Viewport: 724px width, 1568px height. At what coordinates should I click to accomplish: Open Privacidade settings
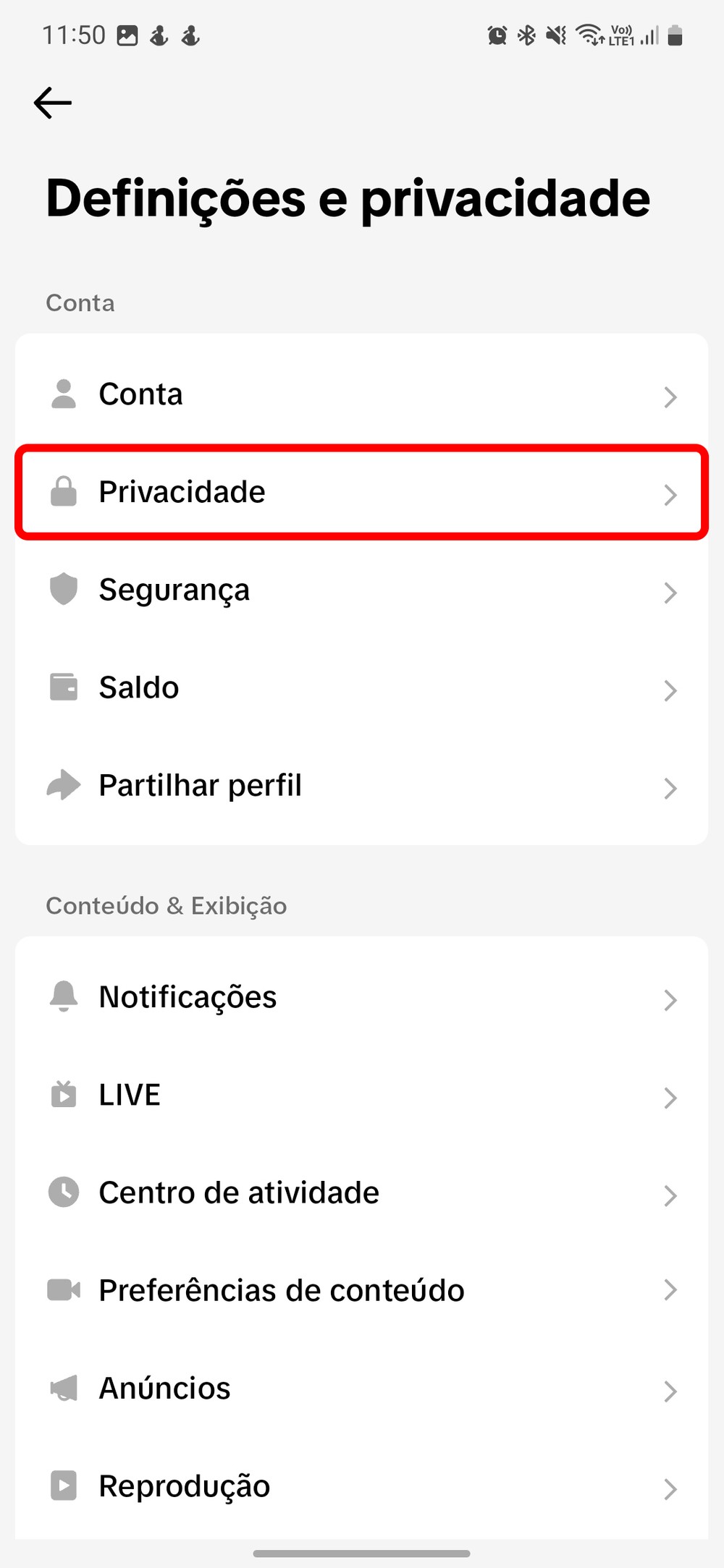click(x=361, y=493)
